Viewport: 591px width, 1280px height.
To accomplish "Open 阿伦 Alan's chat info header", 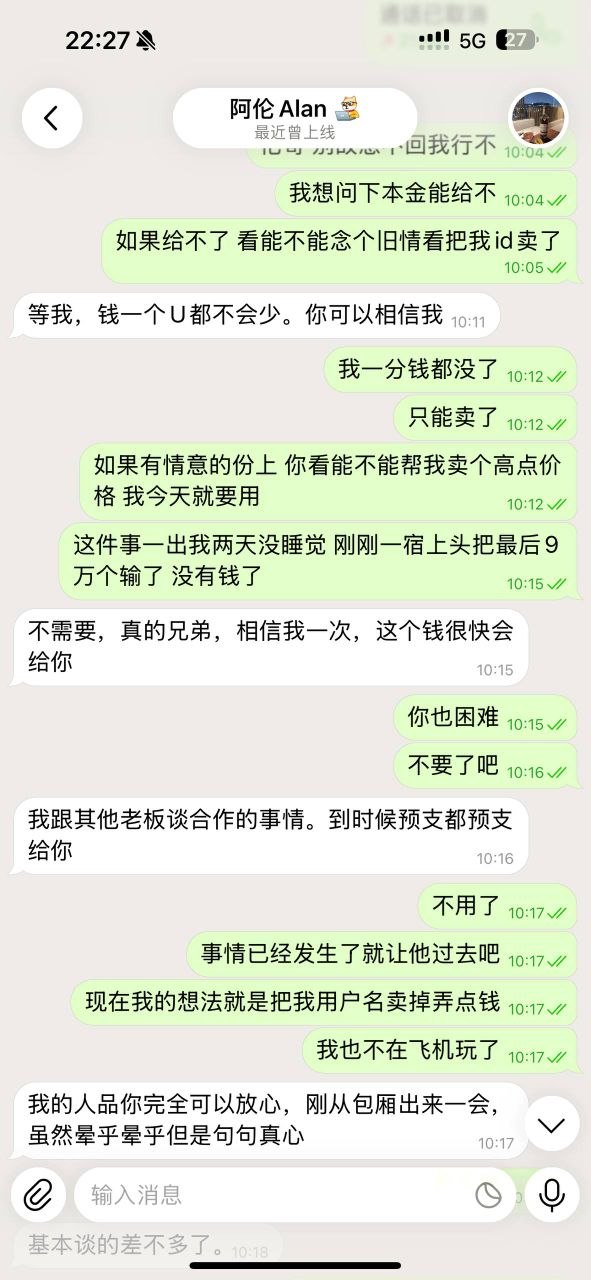I will click(295, 118).
